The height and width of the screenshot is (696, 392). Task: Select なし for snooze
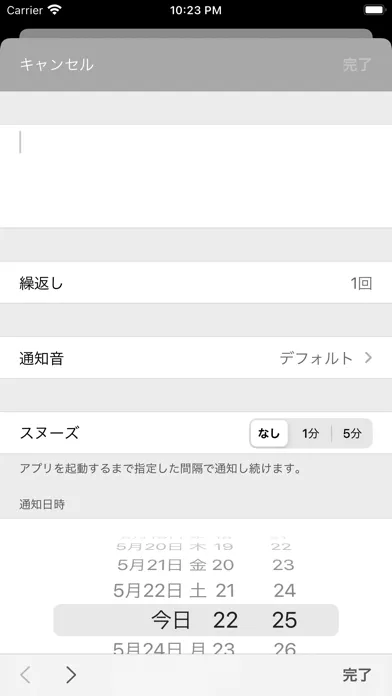(269, 433)
